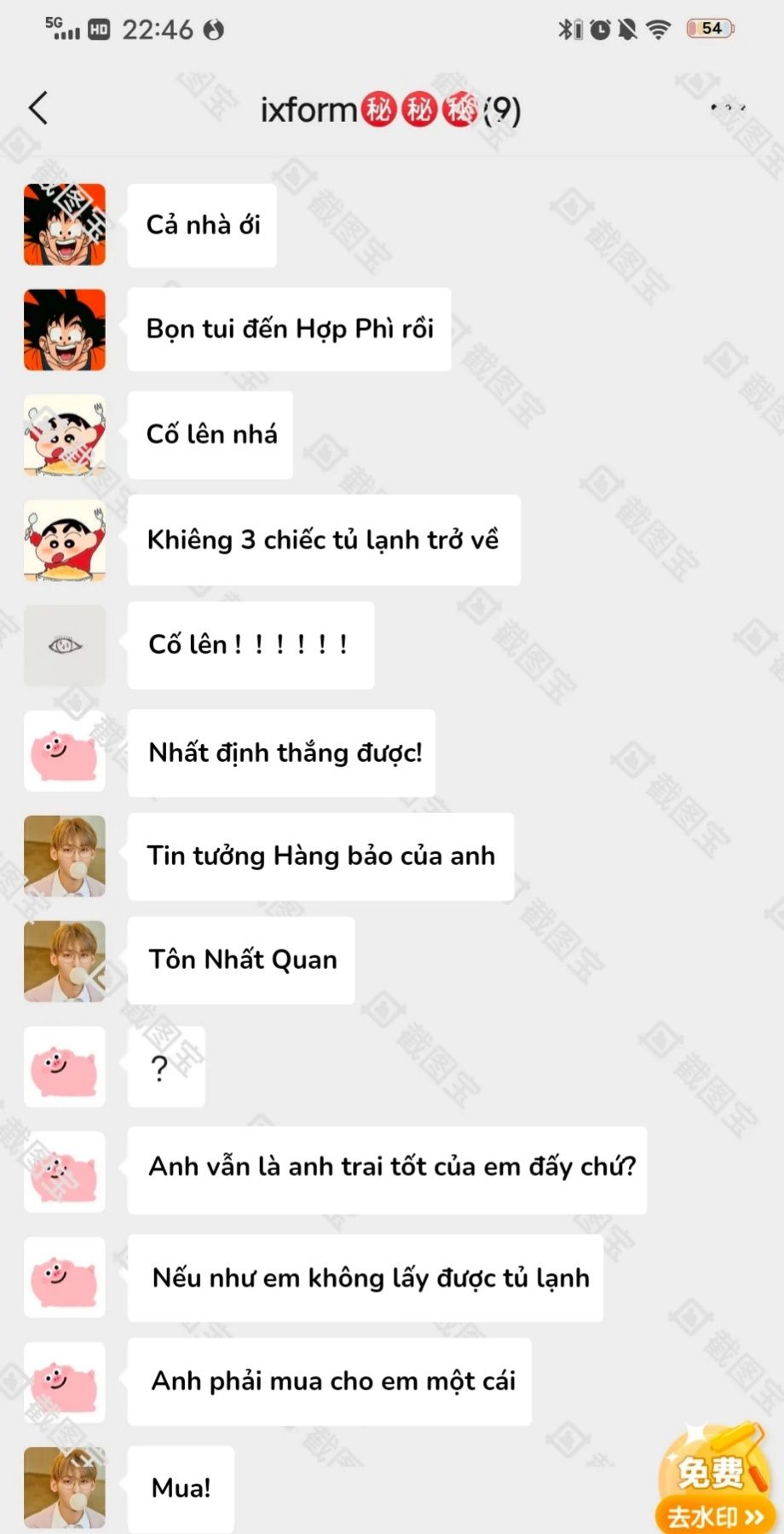The width and height of the screenshot is (784, 1534).
Task: View profile of eye avatar sender
Action: click(x=65, y=646)
